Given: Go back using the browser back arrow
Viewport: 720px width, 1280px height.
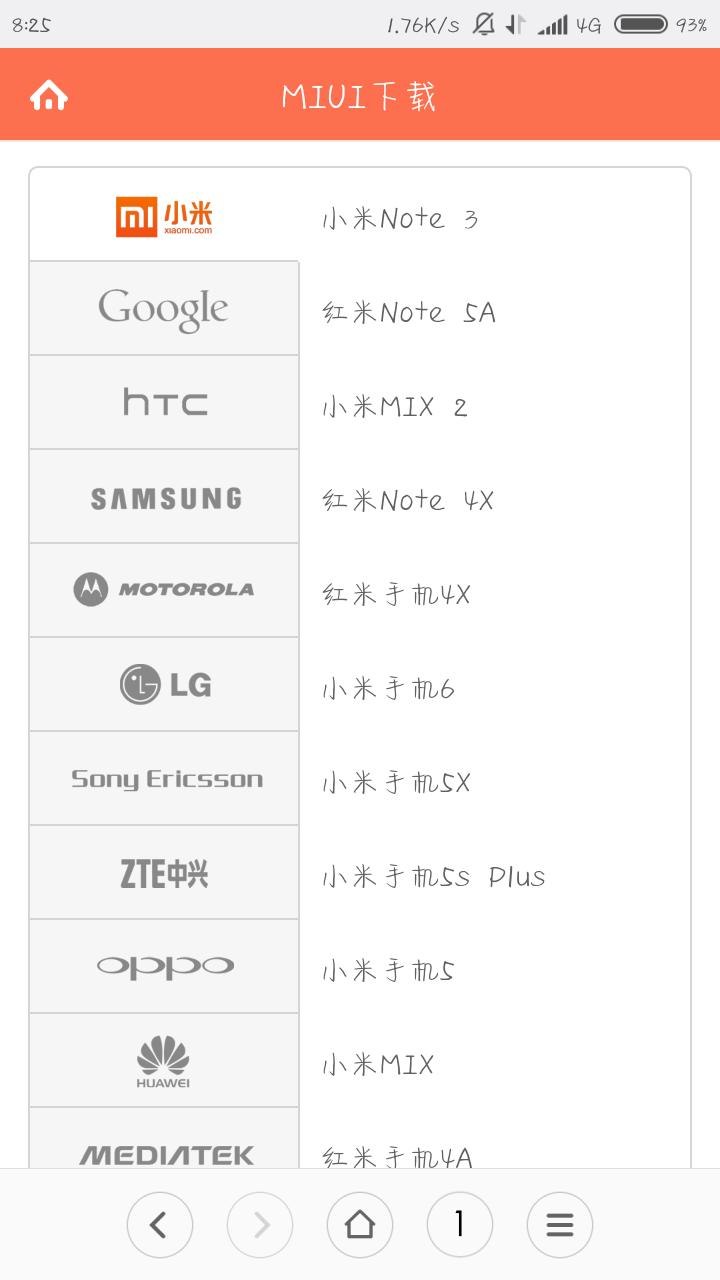Looking at the screenshot, I should (160, 1224).
